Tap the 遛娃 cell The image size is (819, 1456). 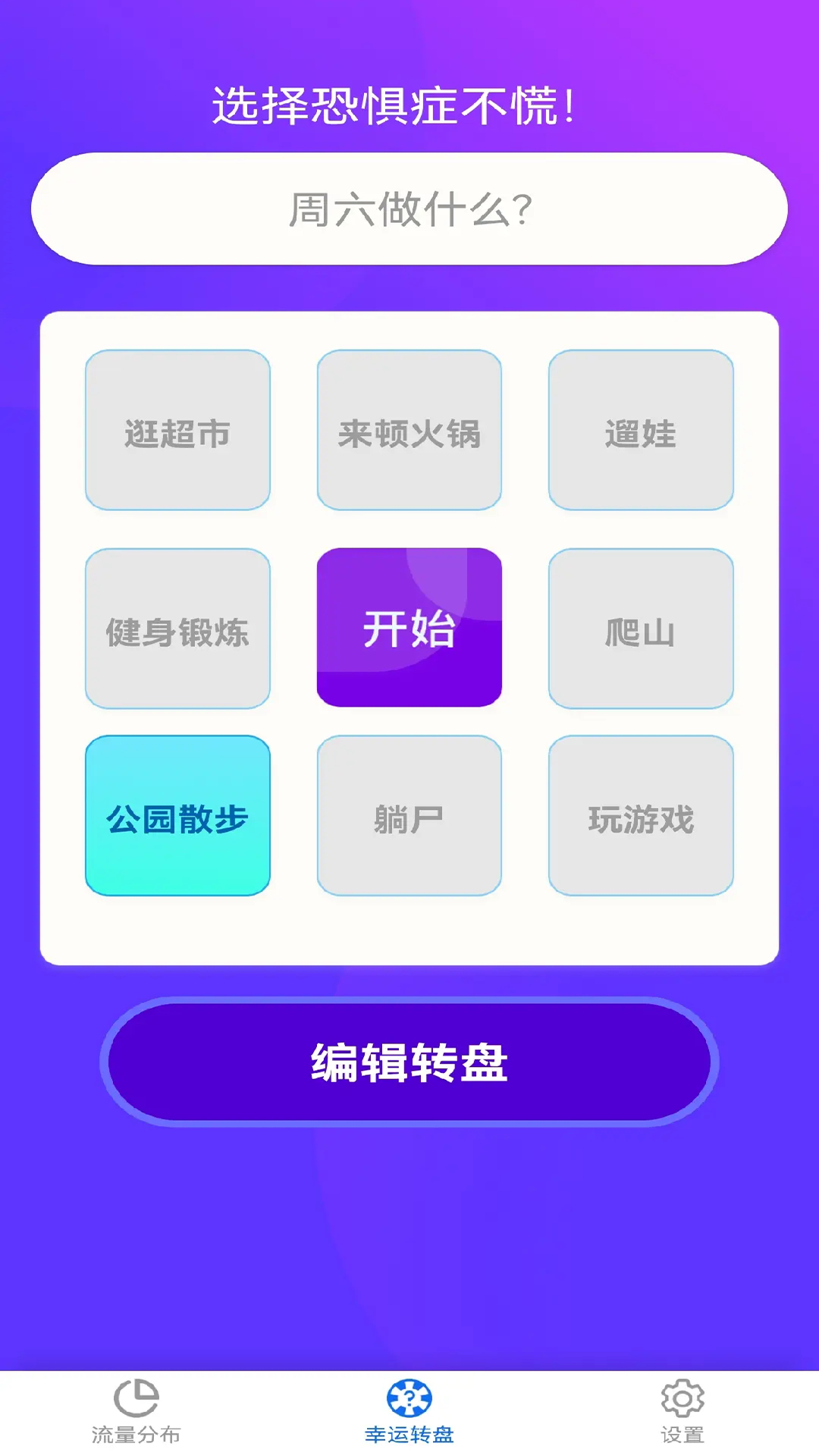pyautogui.click(x=639, y=432)
